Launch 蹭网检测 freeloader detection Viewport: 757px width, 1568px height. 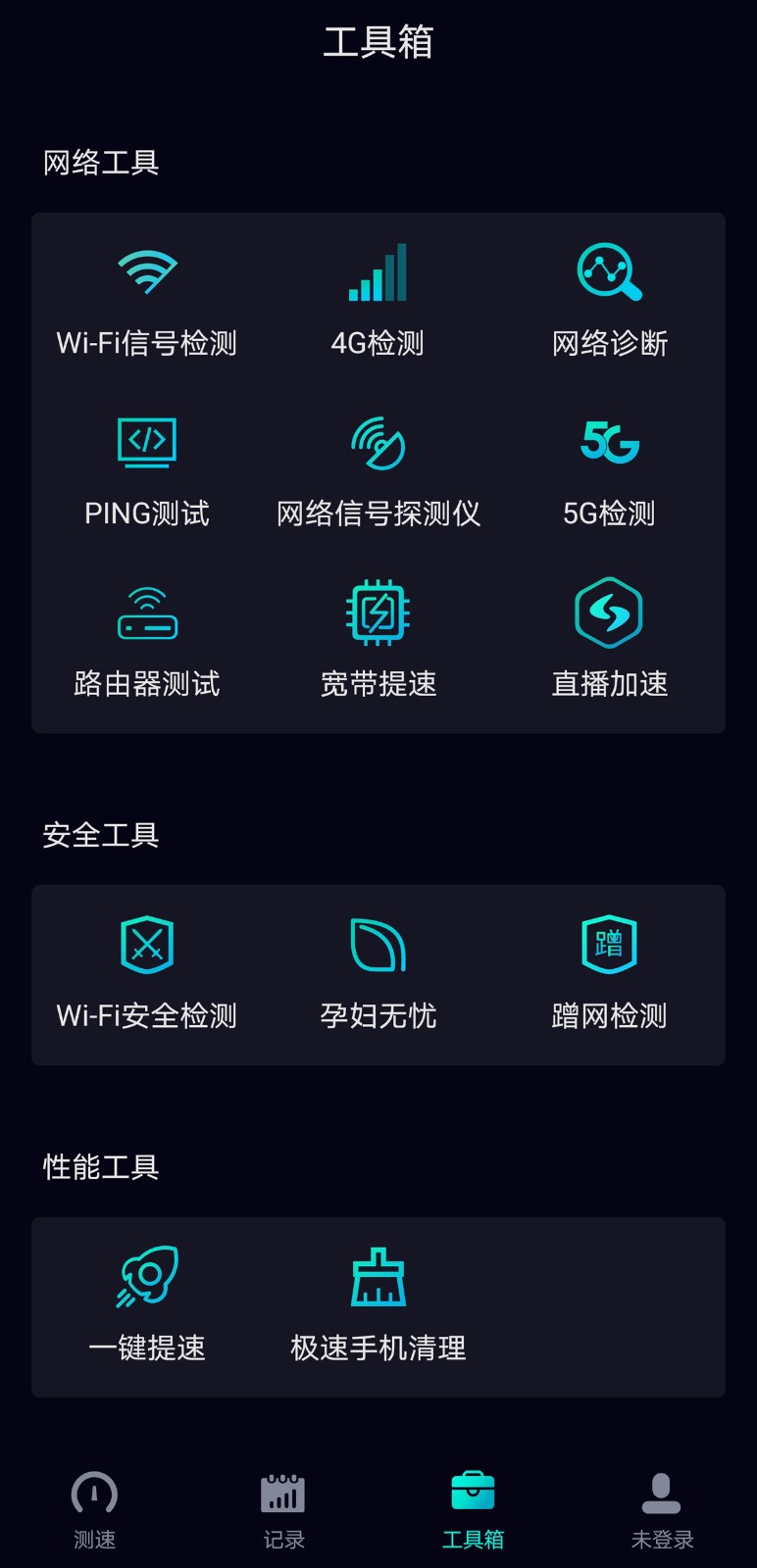coord(609,974)
